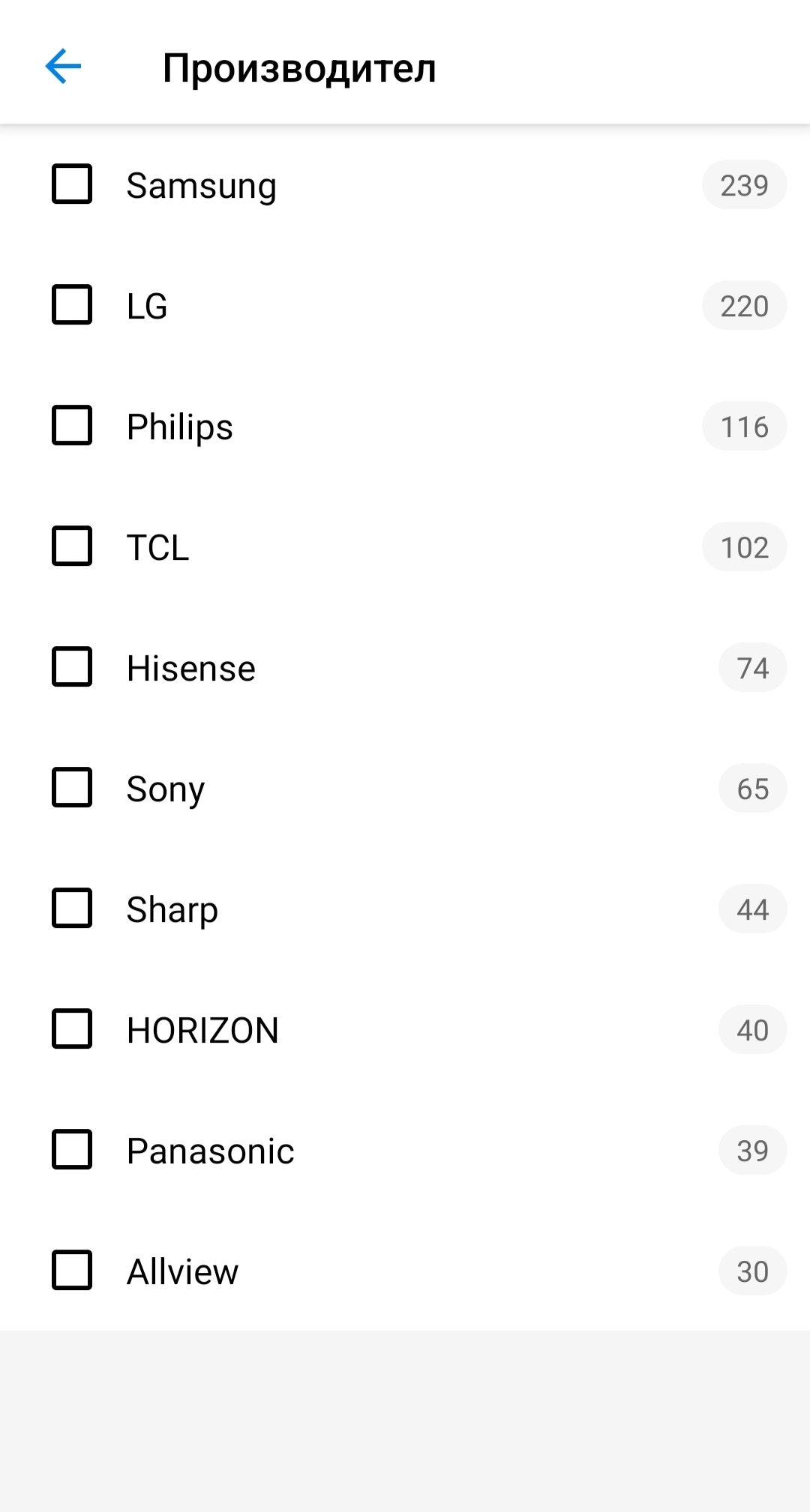This screenshot has width=810, height=1512.
Task: Choose the Hisense option
Action: [72, 667]
